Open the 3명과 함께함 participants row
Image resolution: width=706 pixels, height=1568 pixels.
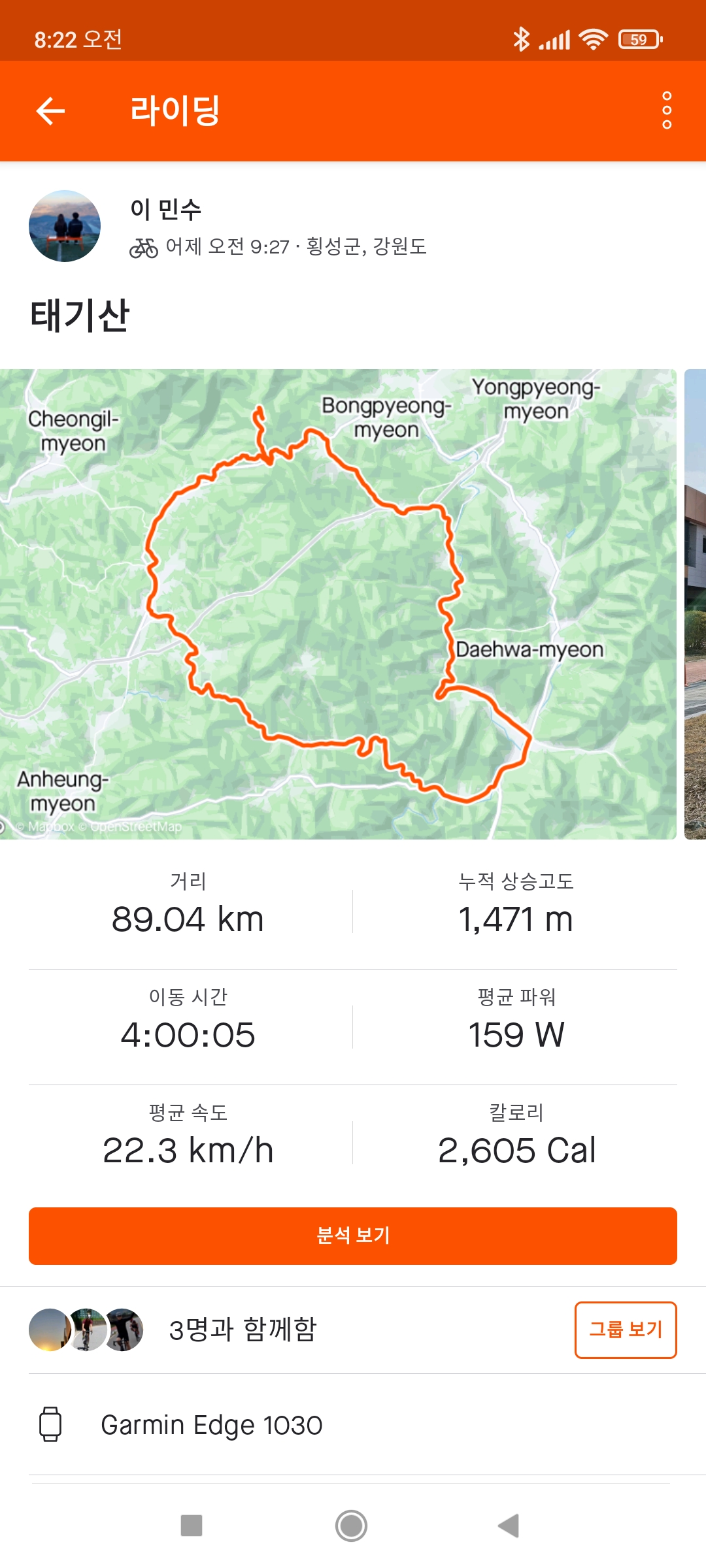[242, 1330]
